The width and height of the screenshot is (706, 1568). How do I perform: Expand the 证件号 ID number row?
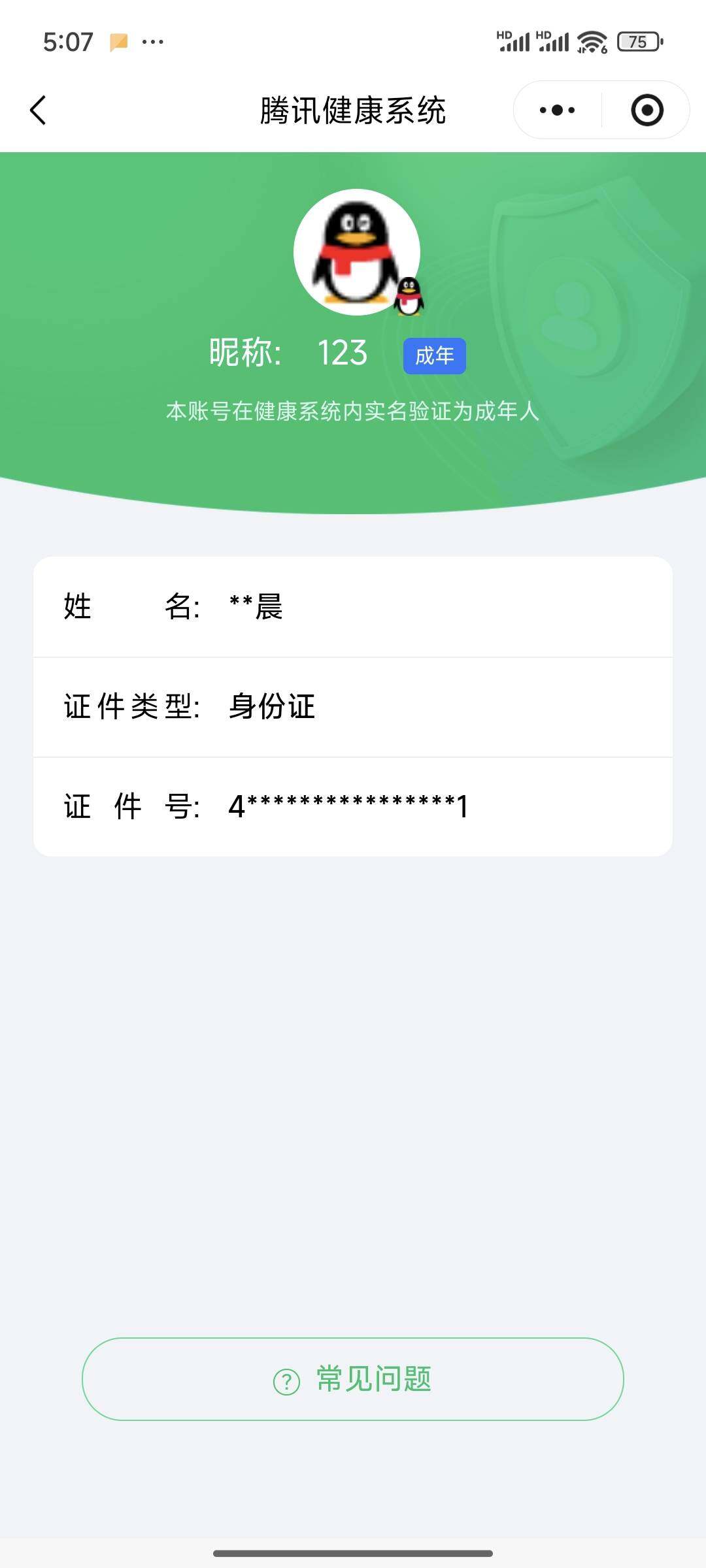click(353, 807)
